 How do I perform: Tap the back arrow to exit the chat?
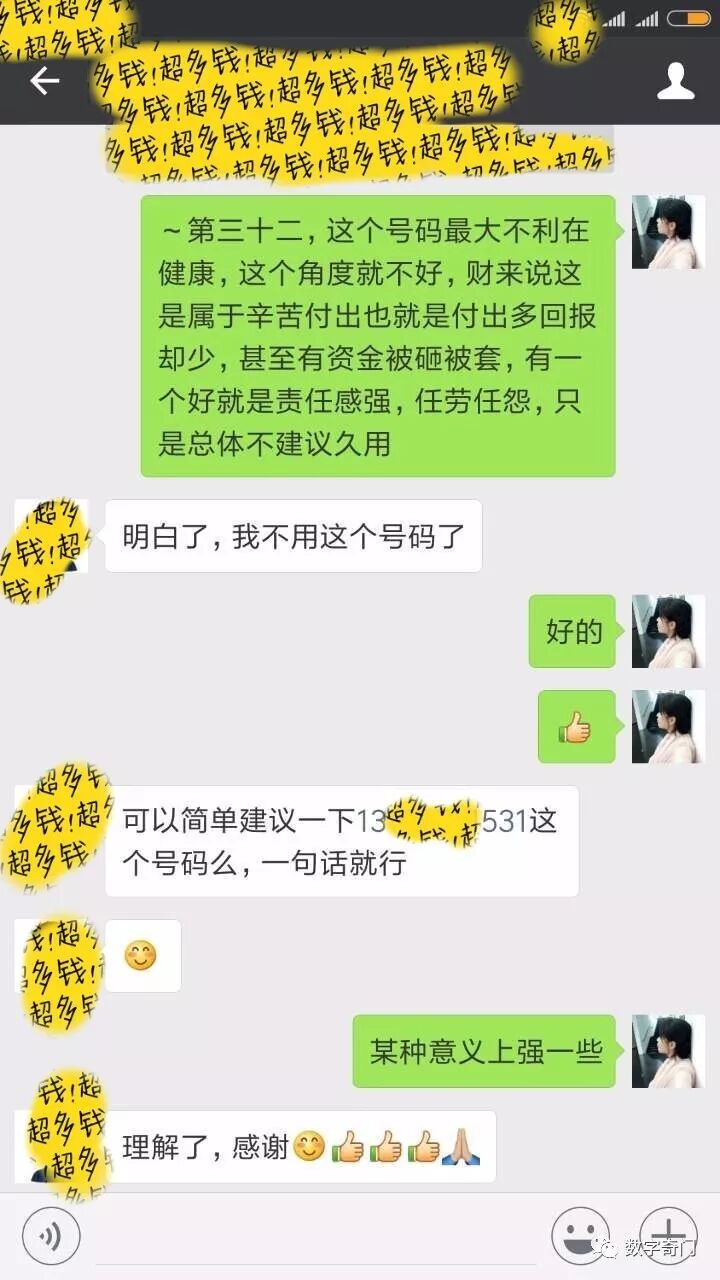point(45,82)
